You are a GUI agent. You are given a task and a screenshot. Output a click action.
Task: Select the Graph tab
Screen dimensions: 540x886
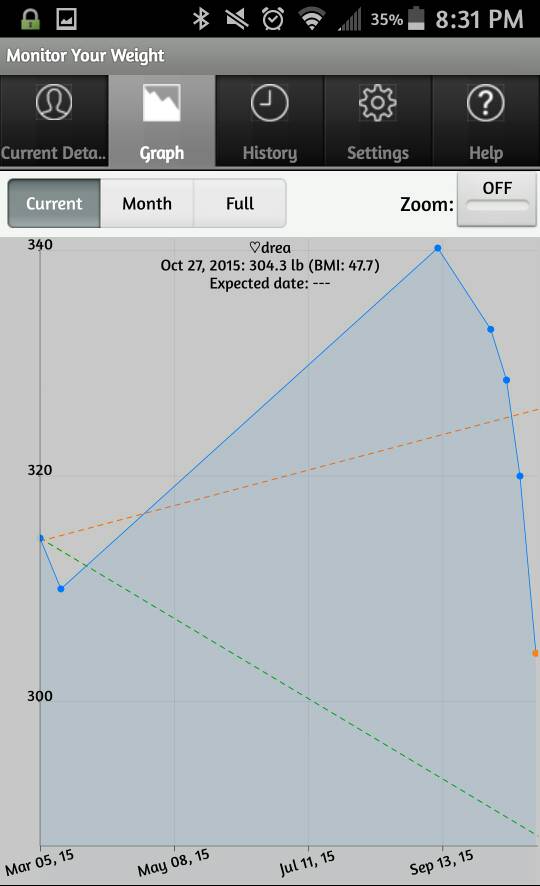click(162, 121)
